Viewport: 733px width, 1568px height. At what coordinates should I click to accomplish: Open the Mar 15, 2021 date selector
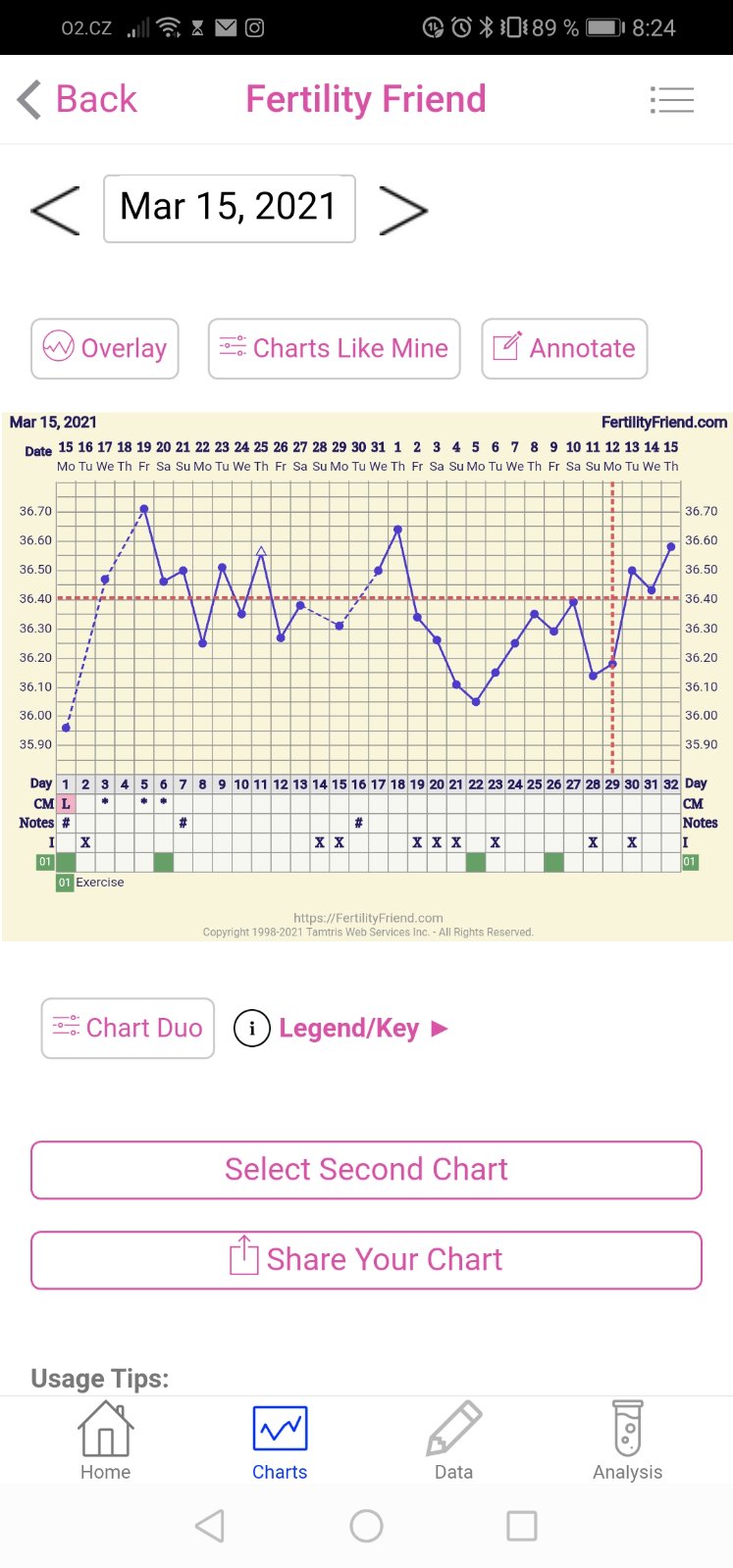coord(229,208)
